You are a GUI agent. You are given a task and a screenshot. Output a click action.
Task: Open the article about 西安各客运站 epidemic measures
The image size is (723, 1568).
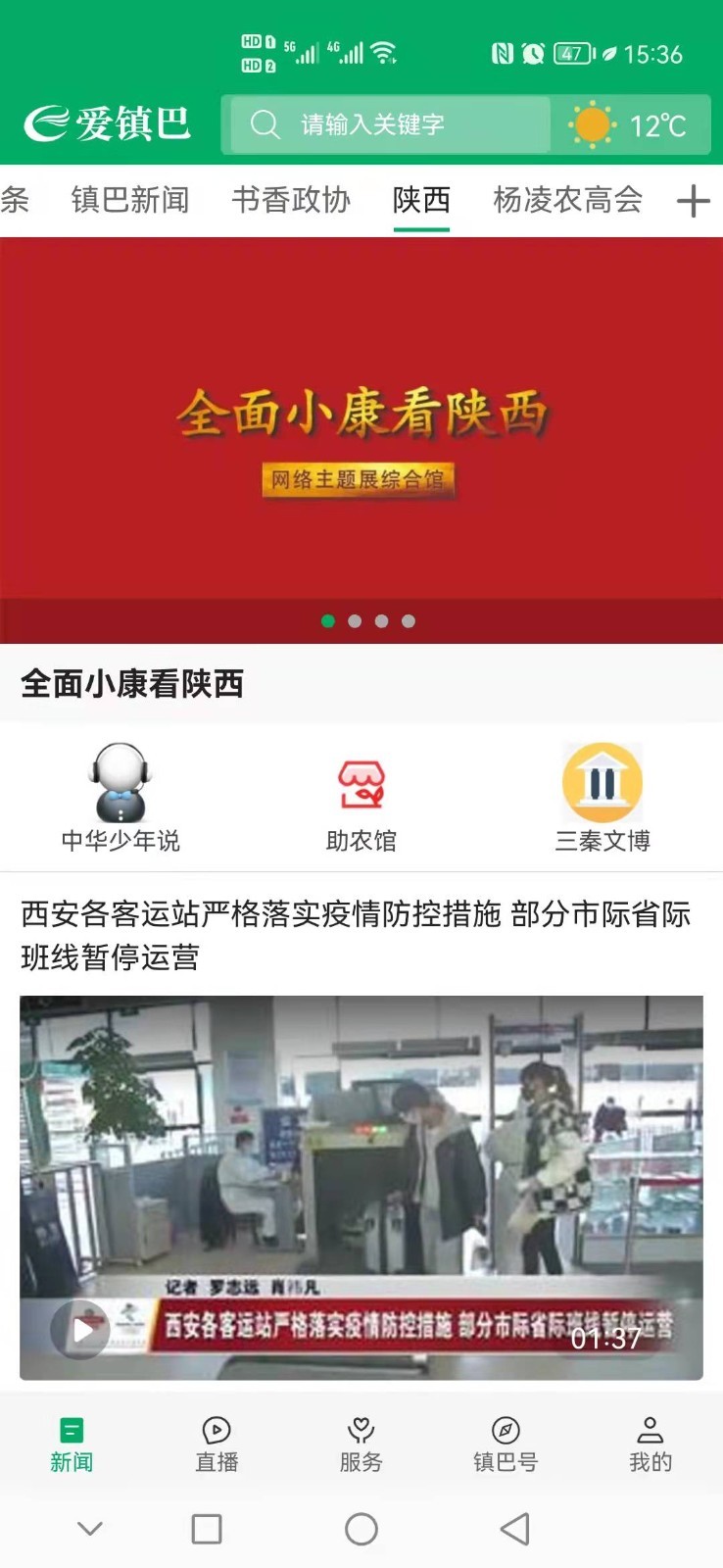point(355,934)
